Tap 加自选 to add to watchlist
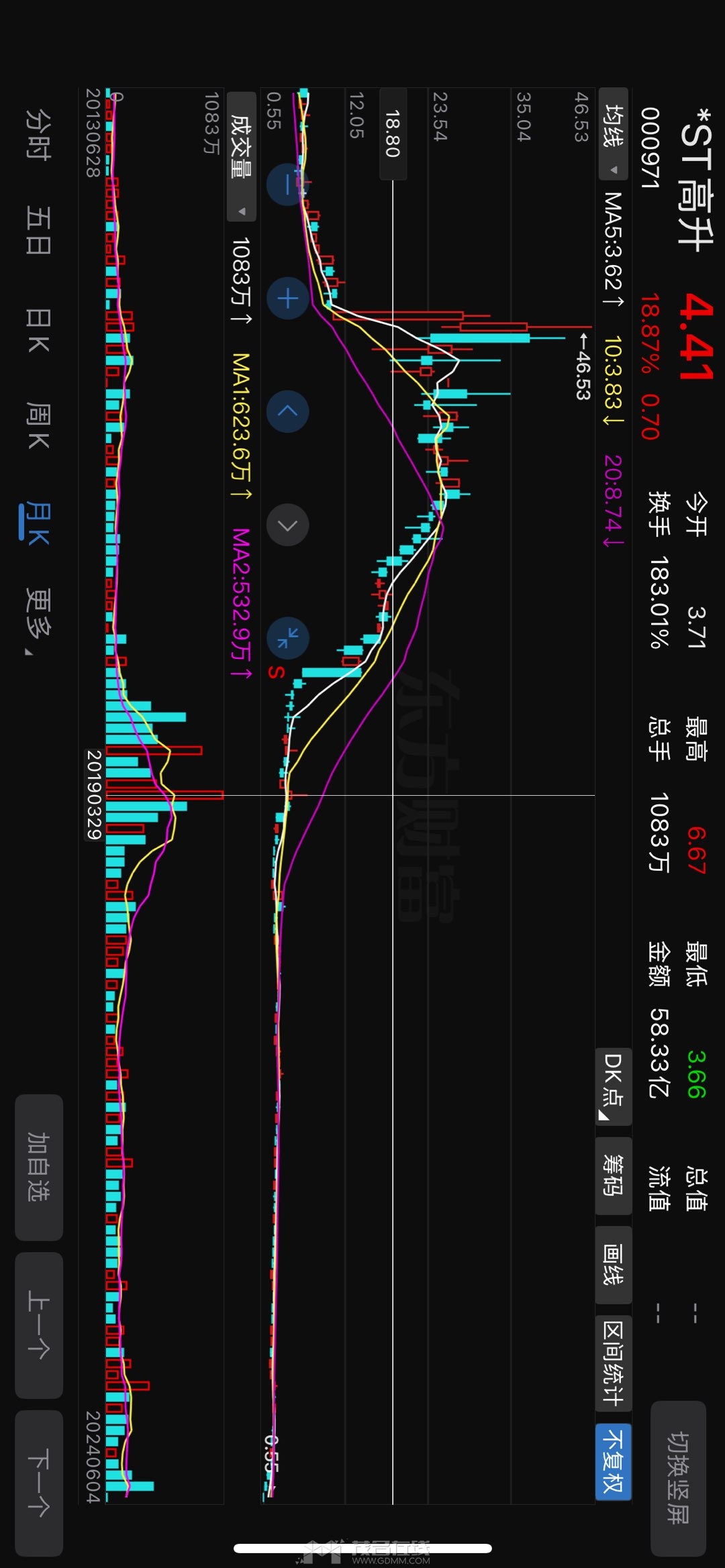 point(39,1167)
